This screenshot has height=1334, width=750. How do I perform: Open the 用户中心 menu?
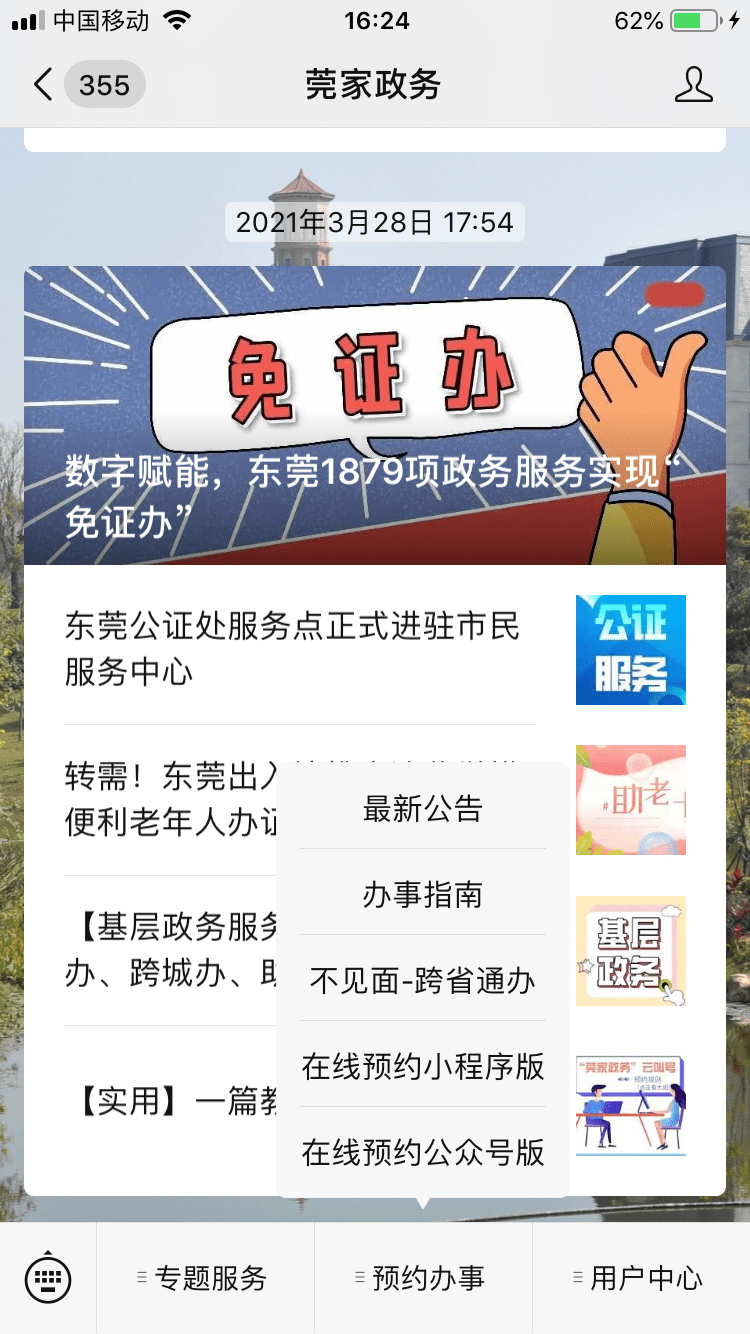(x=641, y=1278)
